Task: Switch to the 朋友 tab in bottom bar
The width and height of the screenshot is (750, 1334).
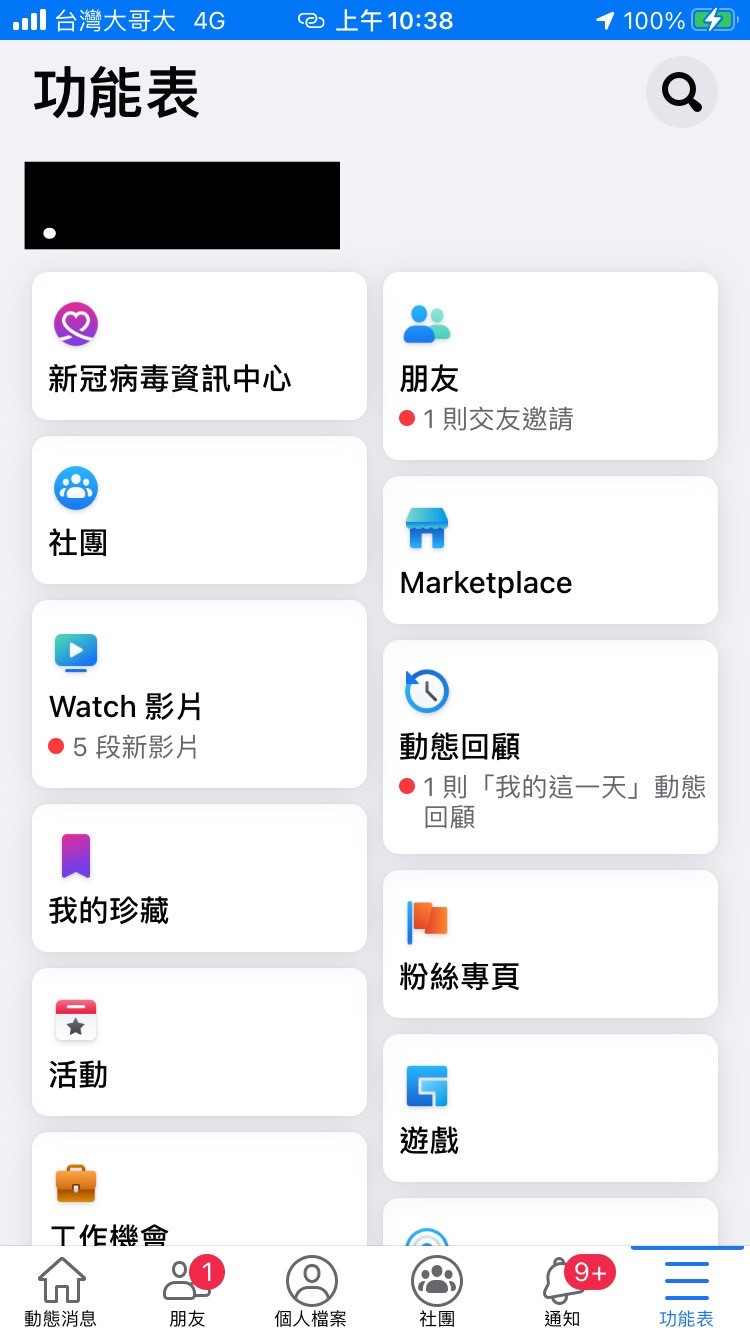Action: (x=187, y=1291)
